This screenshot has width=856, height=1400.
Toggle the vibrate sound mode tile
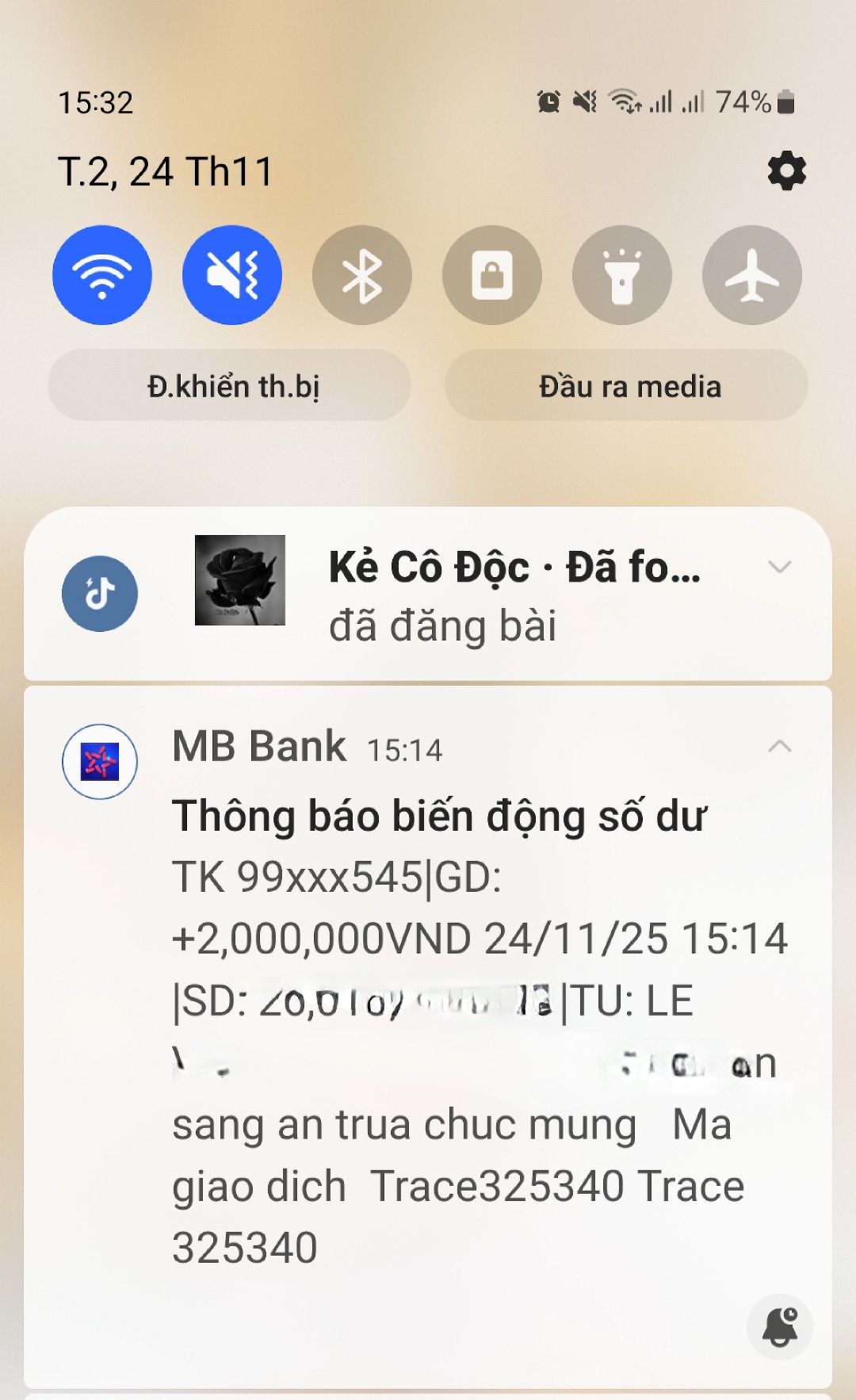coord(232,275)
